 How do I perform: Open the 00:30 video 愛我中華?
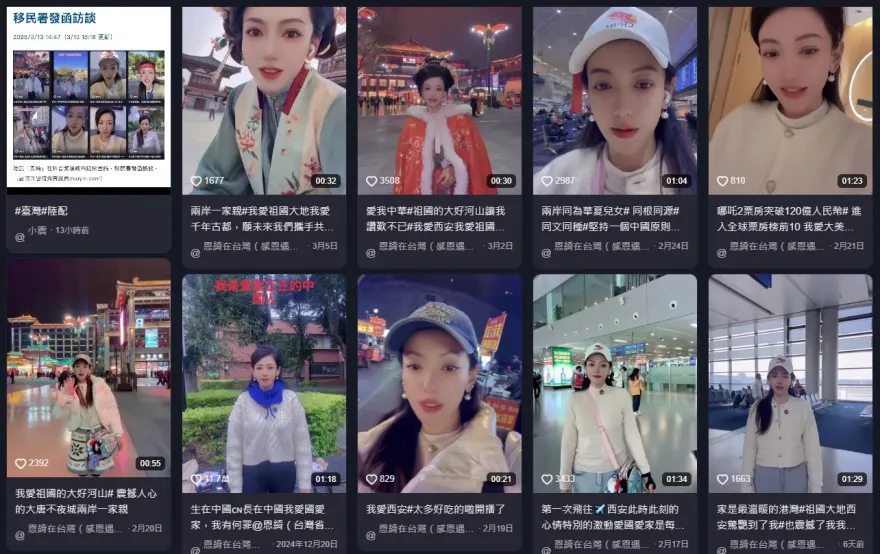pyautogui.click(x=439, y=100)
